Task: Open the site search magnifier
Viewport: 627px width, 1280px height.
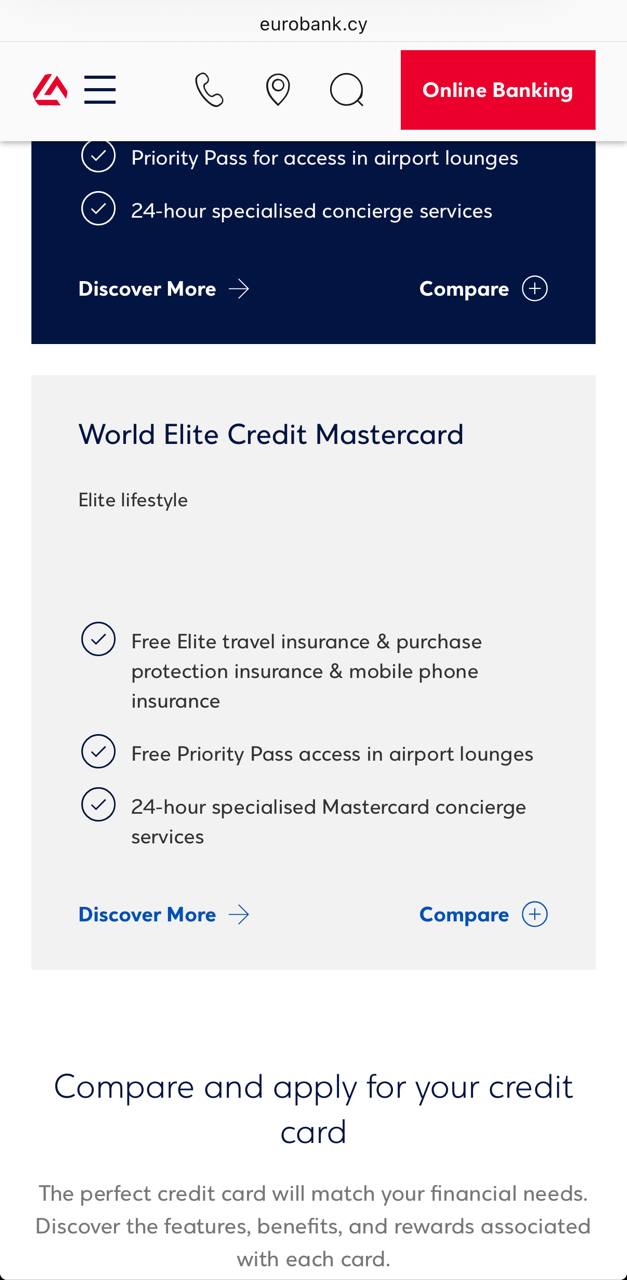Action: coord(346,91)
